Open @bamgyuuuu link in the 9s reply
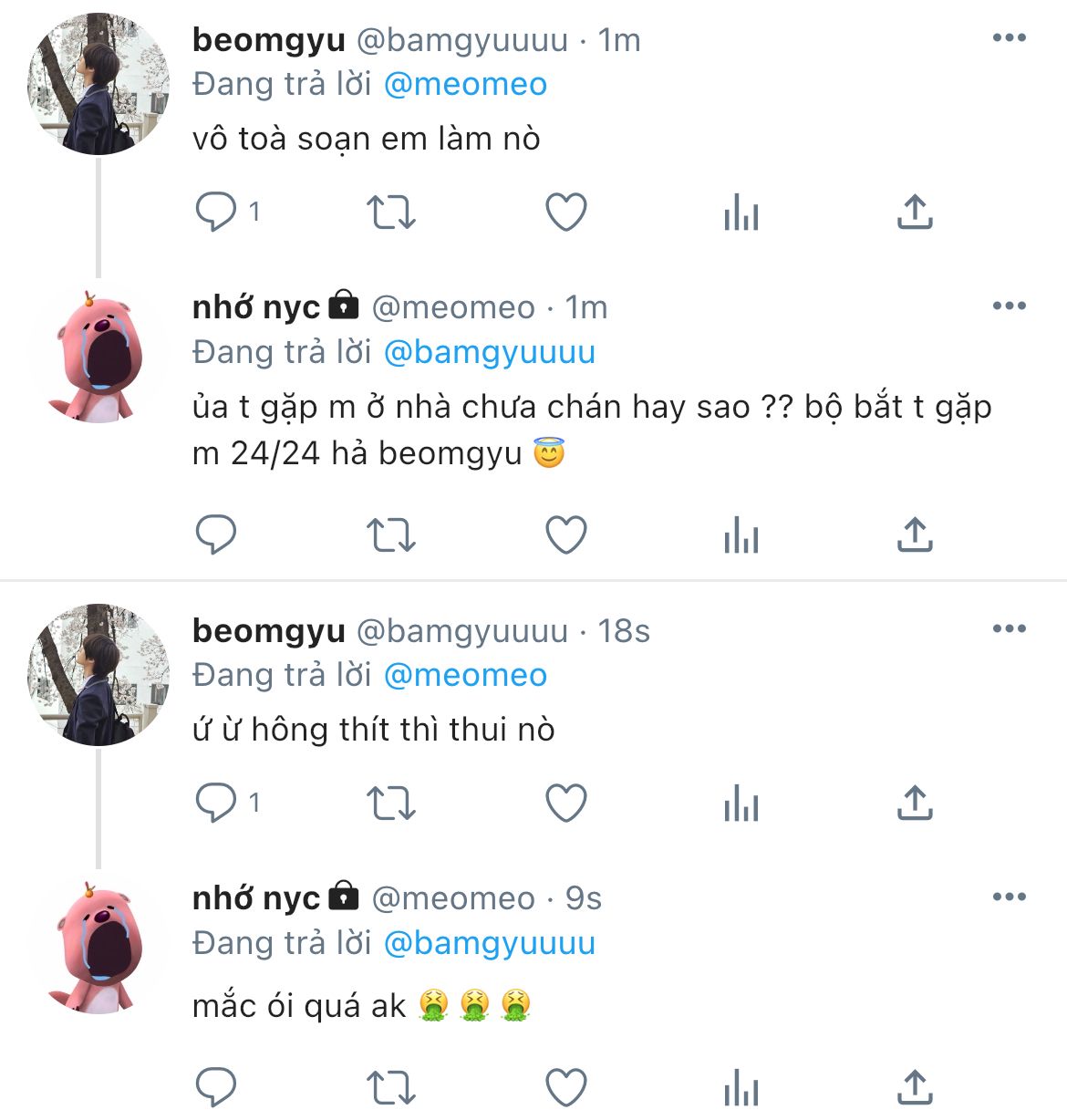Screen dimensions: 1067x1120 [x=489, y=943]
